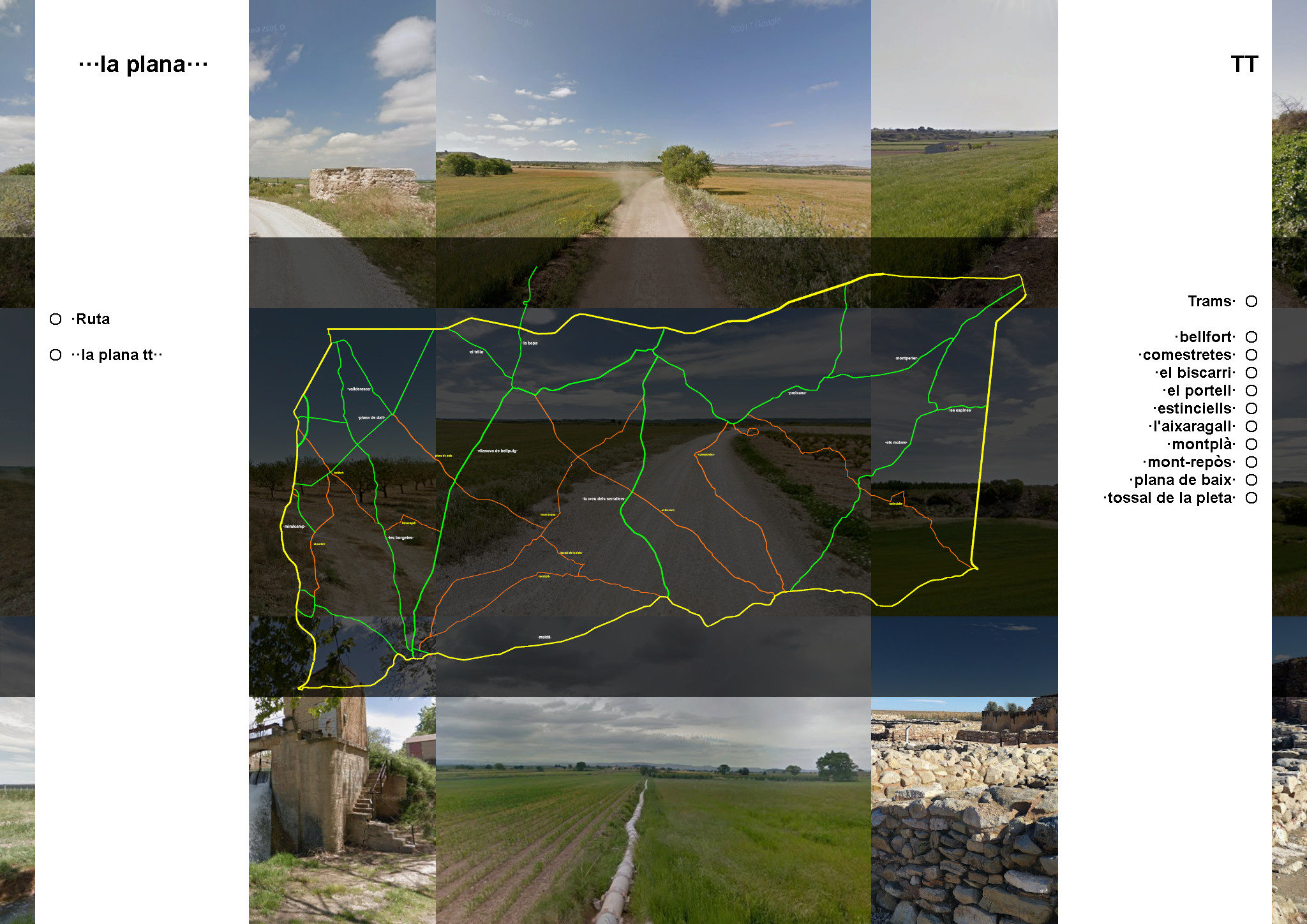
Task: Show the el biscarri segment
Action: pos(1251,373)
